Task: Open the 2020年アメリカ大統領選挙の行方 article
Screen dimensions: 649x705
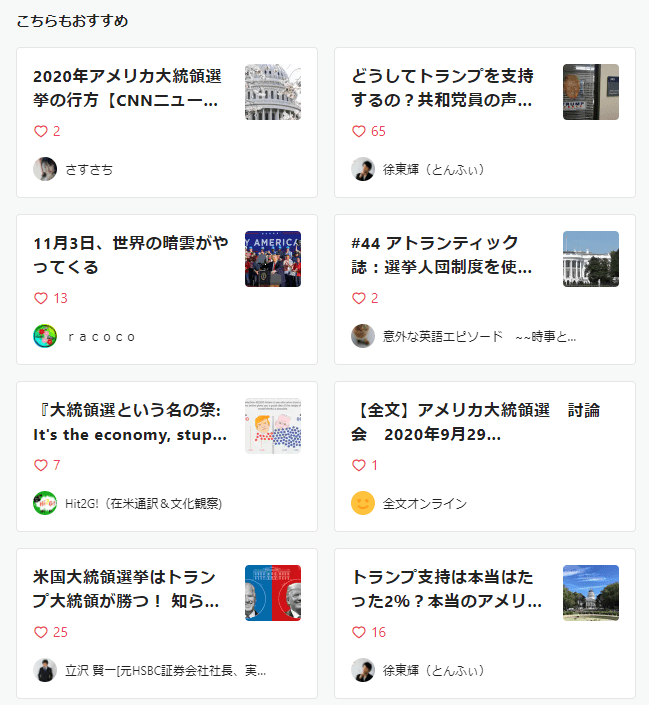Action: click(x=128, y=88)
